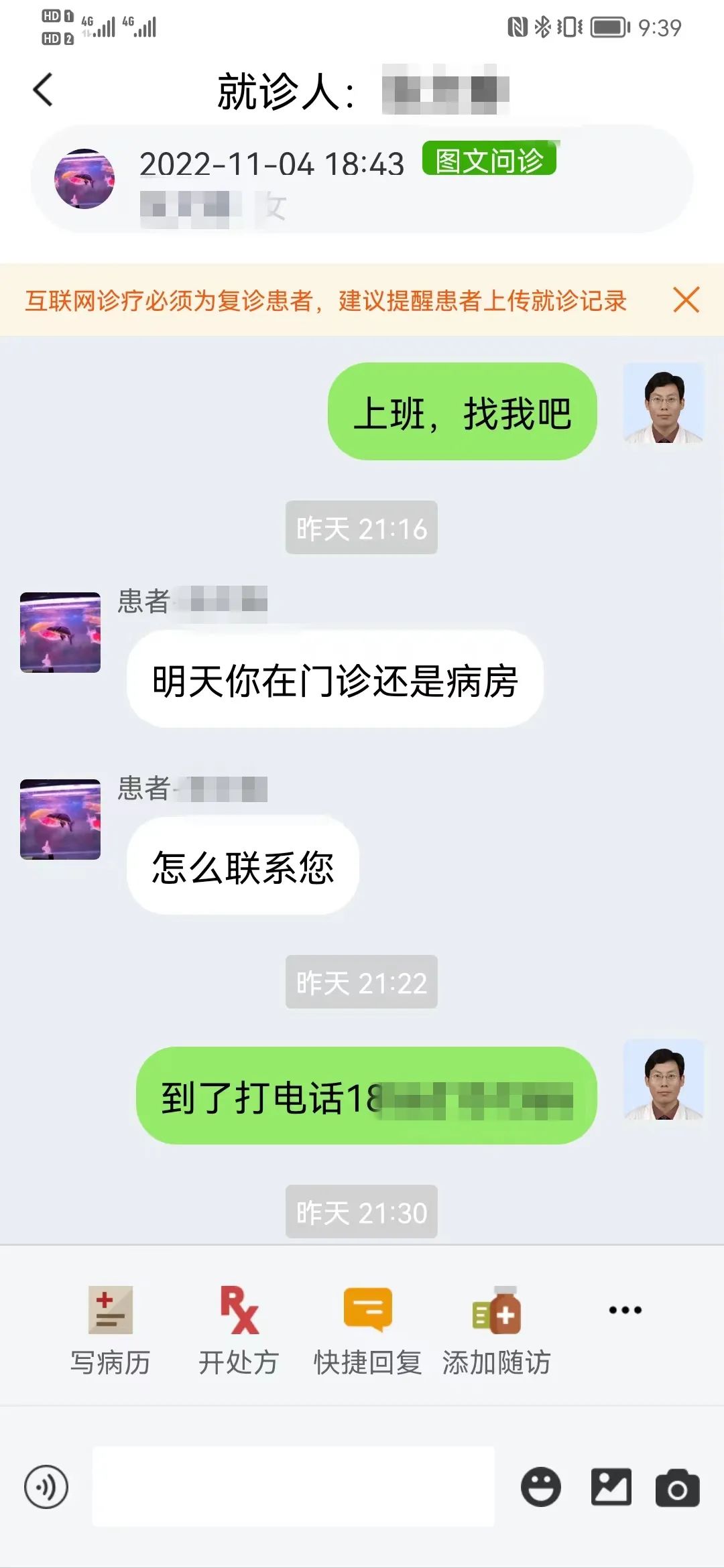Attach a picture from the gallery
This screenshot has height=1568, width=724.
coord(611,1487)
